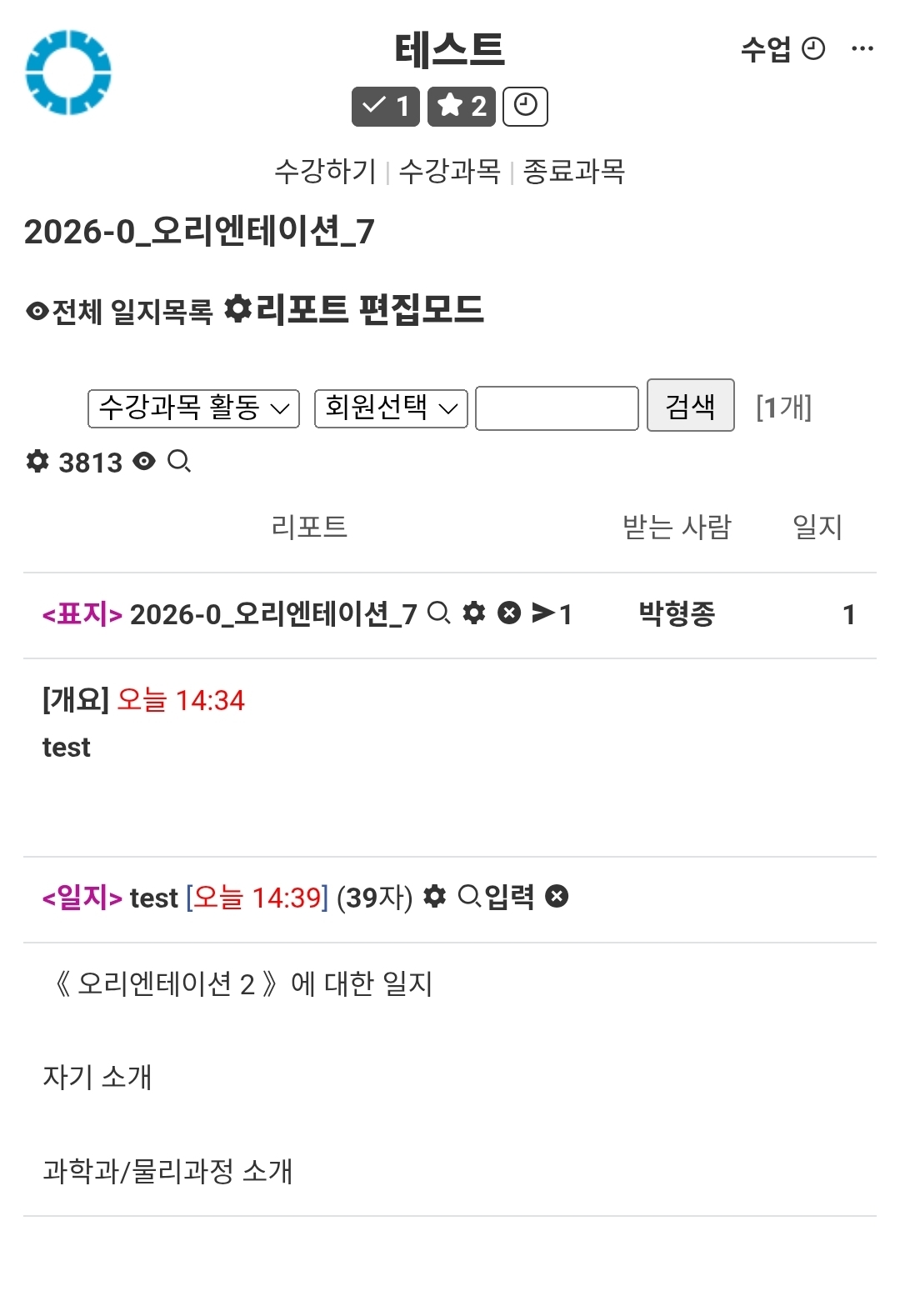View 종료과목
Screen dimensions: 900x1316
coord(573,171)
